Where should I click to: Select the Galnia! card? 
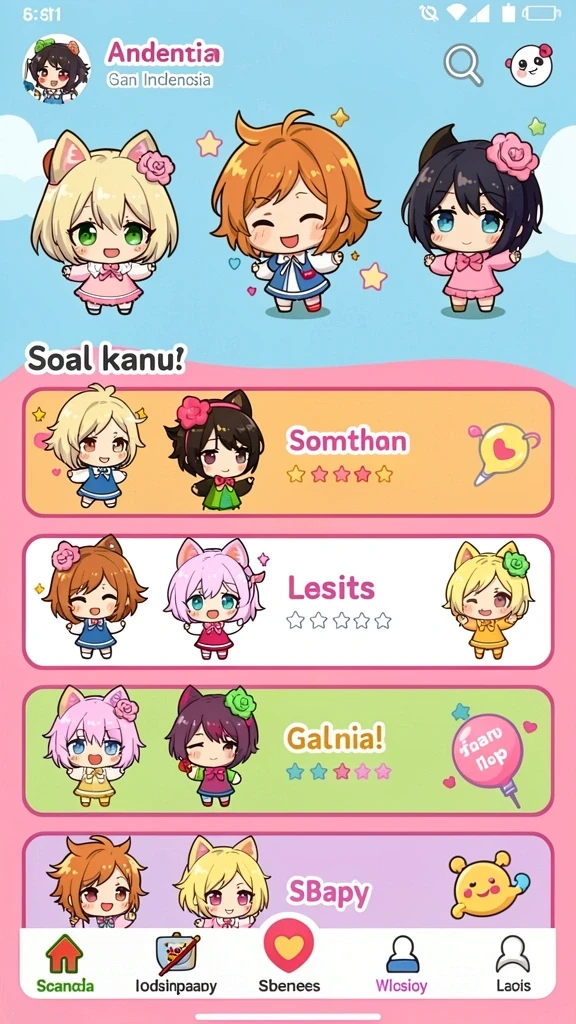pos(288,750)
